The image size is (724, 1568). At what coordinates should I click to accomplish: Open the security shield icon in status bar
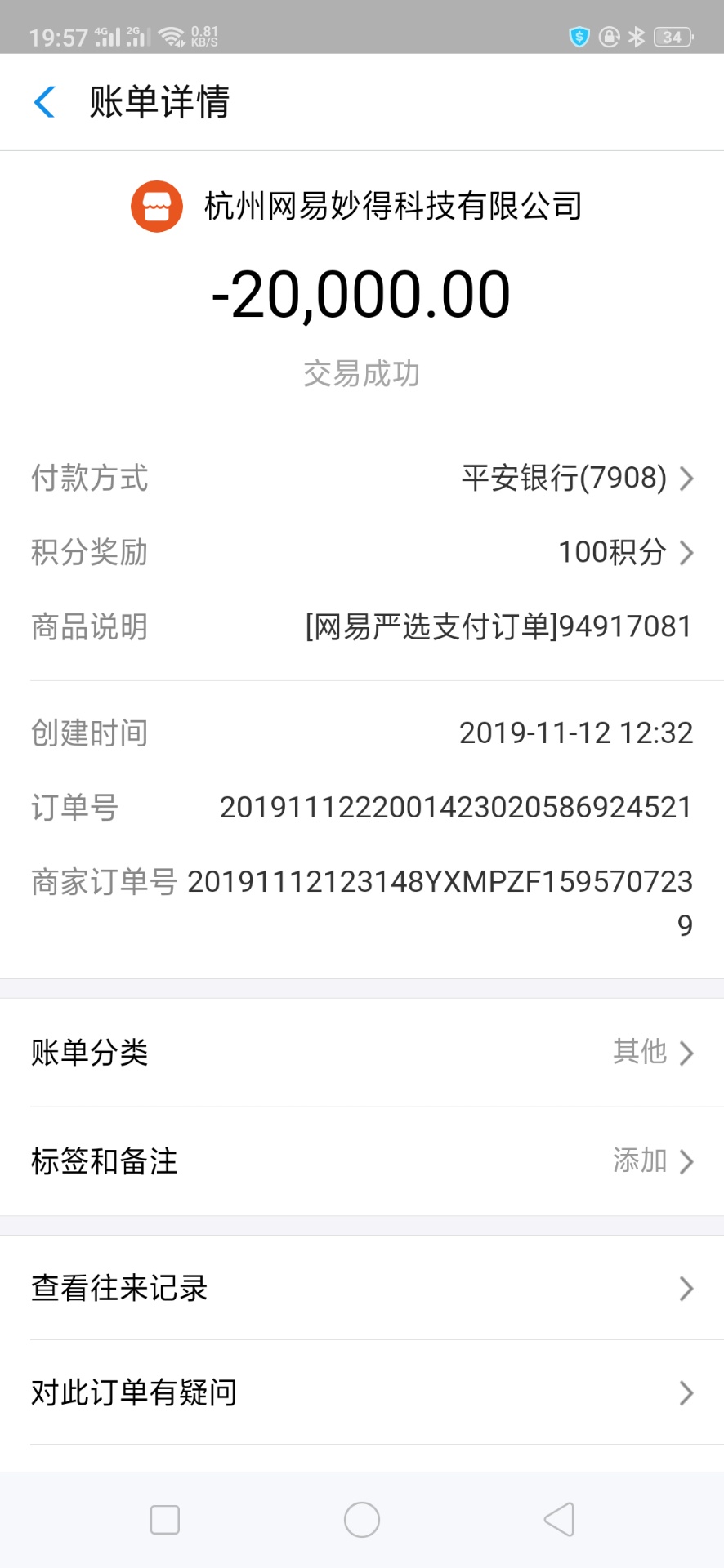[x=578, y=37]
